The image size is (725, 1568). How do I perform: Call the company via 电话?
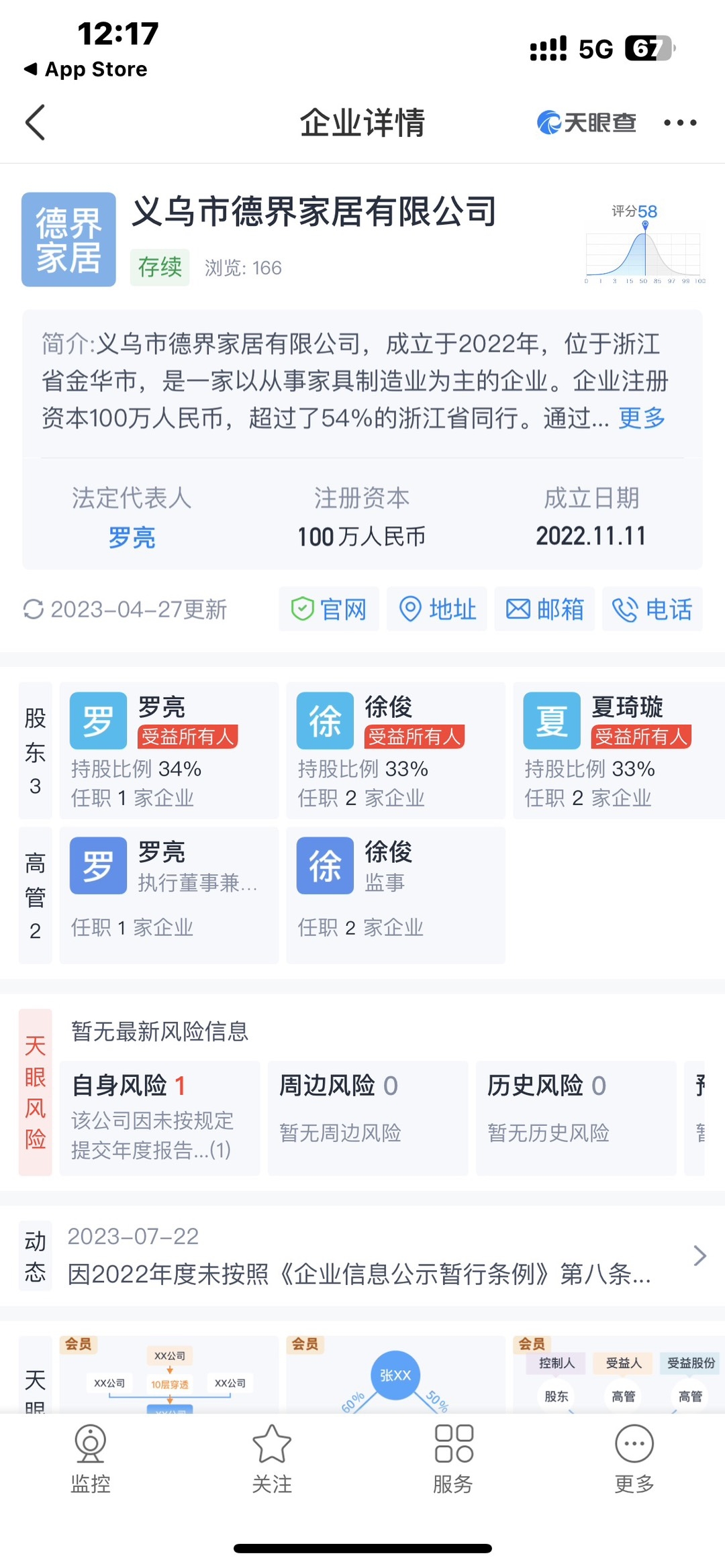tap(652, 609)
